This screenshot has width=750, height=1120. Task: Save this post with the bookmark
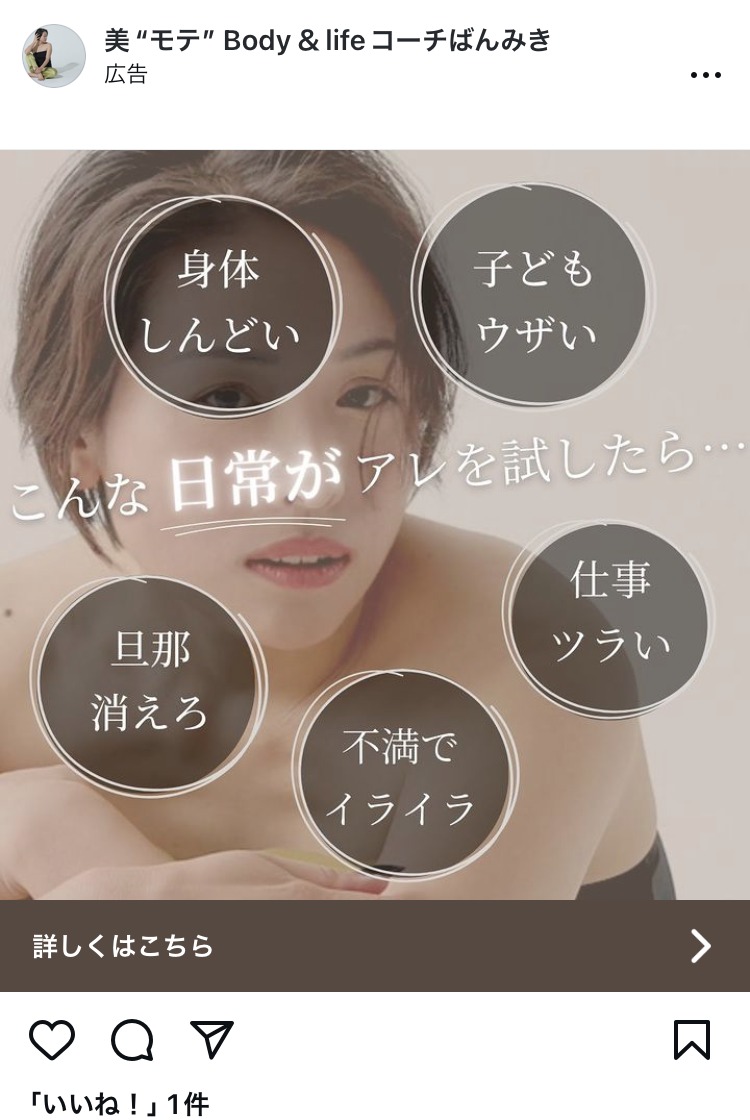[692, 1040]
